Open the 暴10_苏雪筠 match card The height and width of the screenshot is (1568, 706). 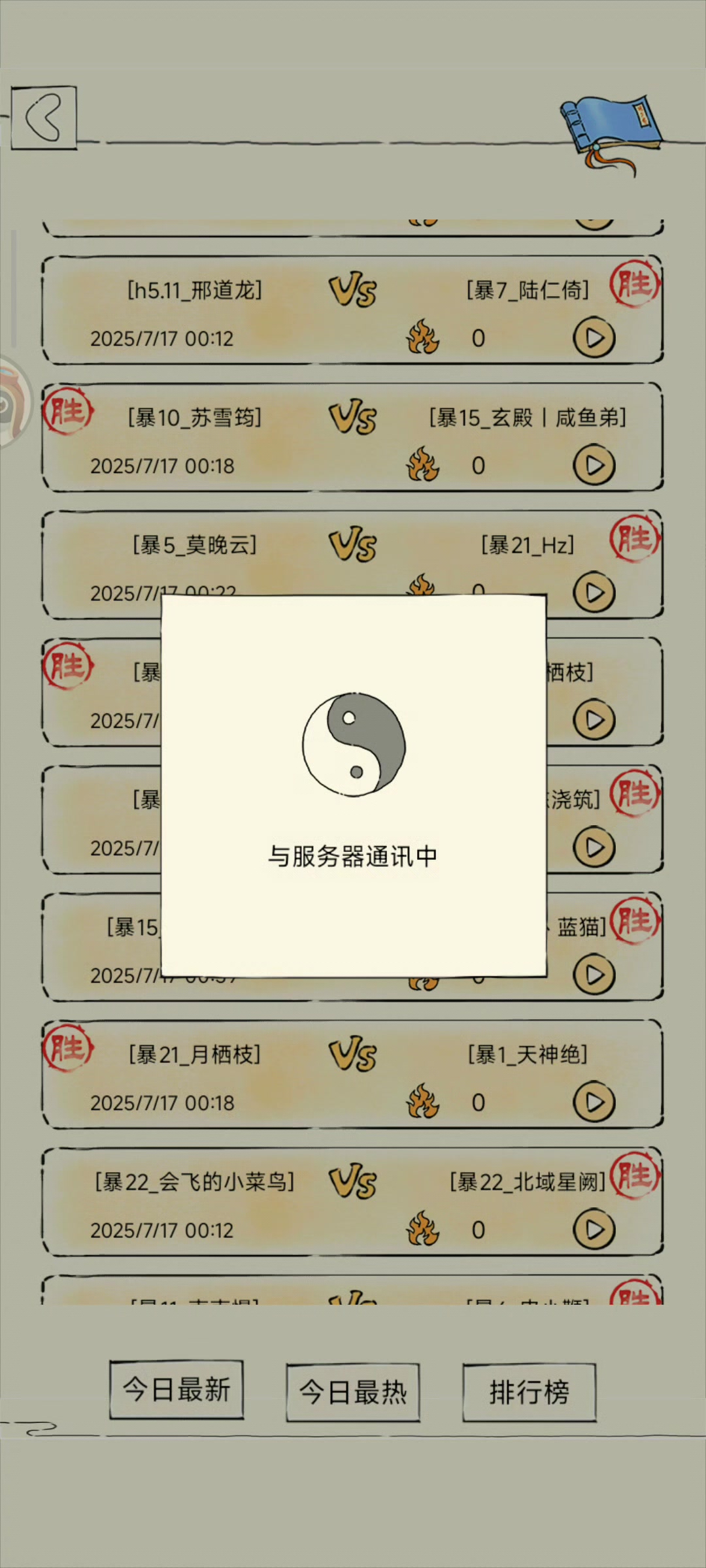pos(353,437)
